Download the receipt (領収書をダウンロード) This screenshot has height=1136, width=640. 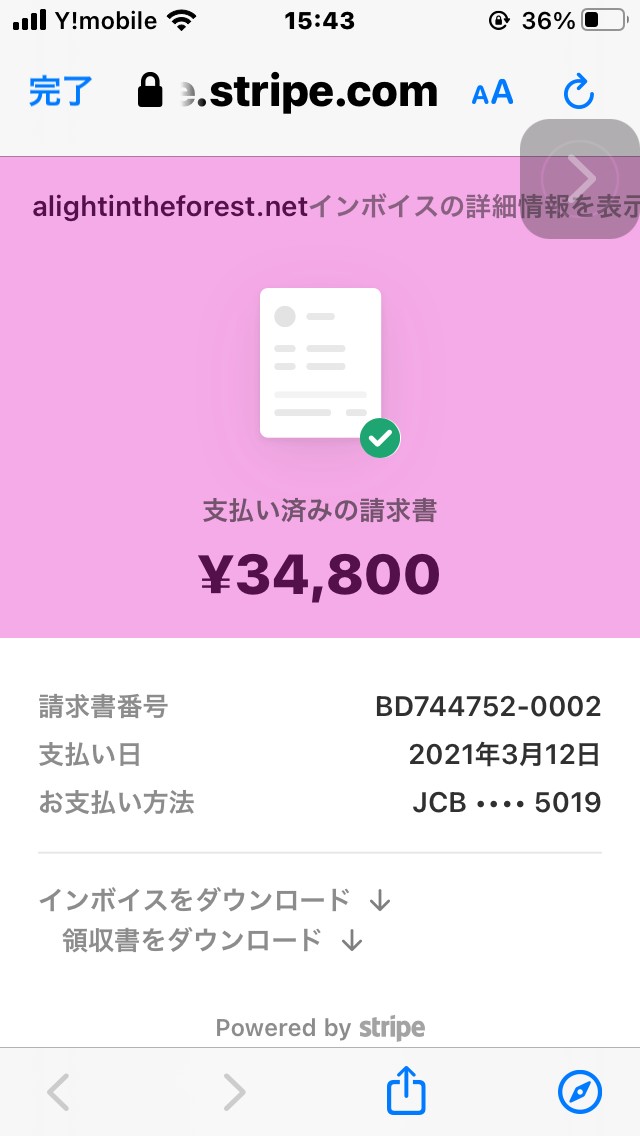tap(212, 940)
